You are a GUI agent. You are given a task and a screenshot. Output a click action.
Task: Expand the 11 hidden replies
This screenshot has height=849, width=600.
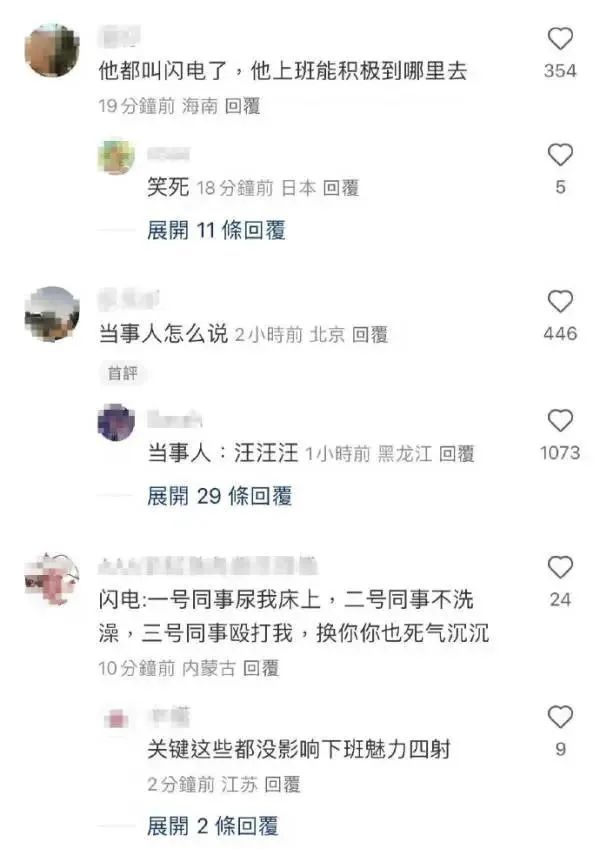(216, 230)
